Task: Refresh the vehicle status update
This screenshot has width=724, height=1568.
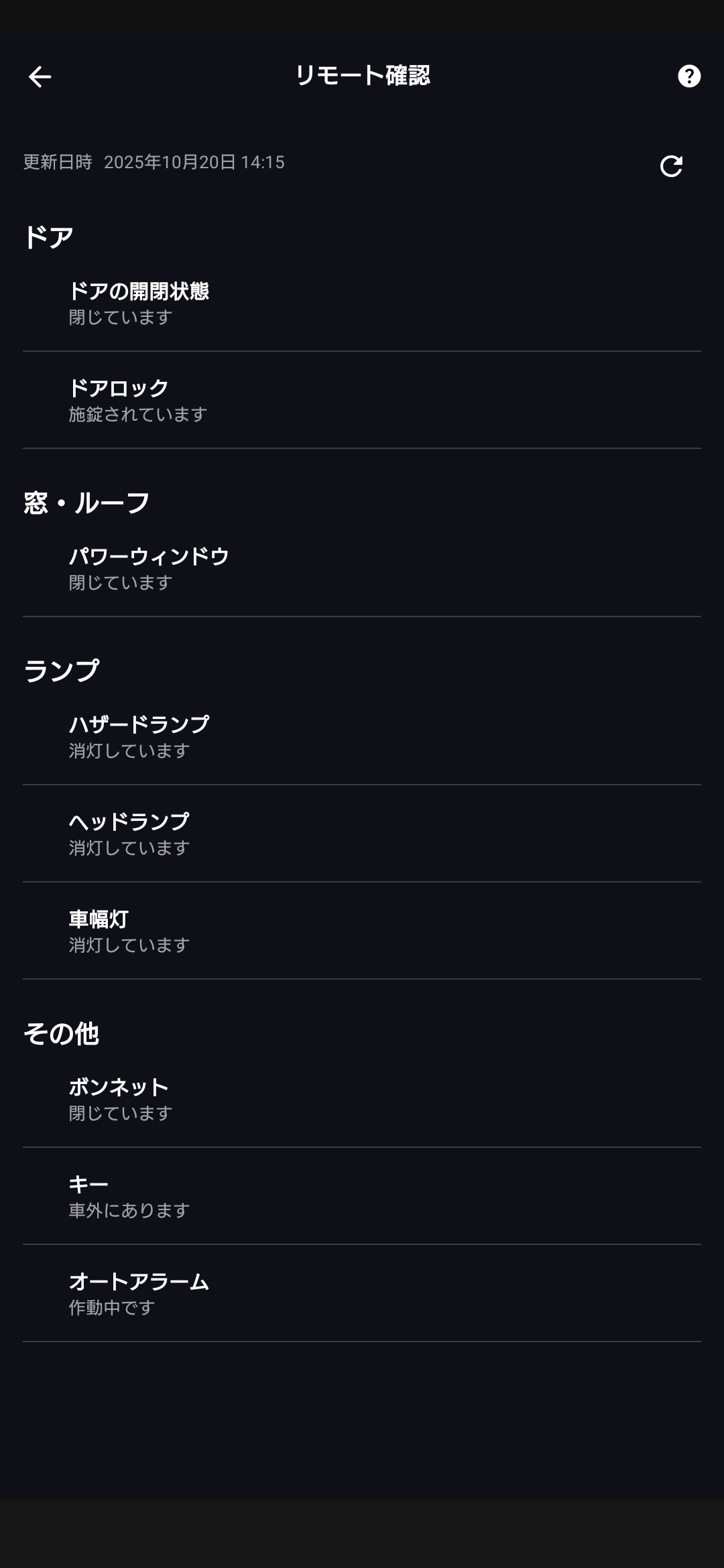Action: [x=671, y=166]
